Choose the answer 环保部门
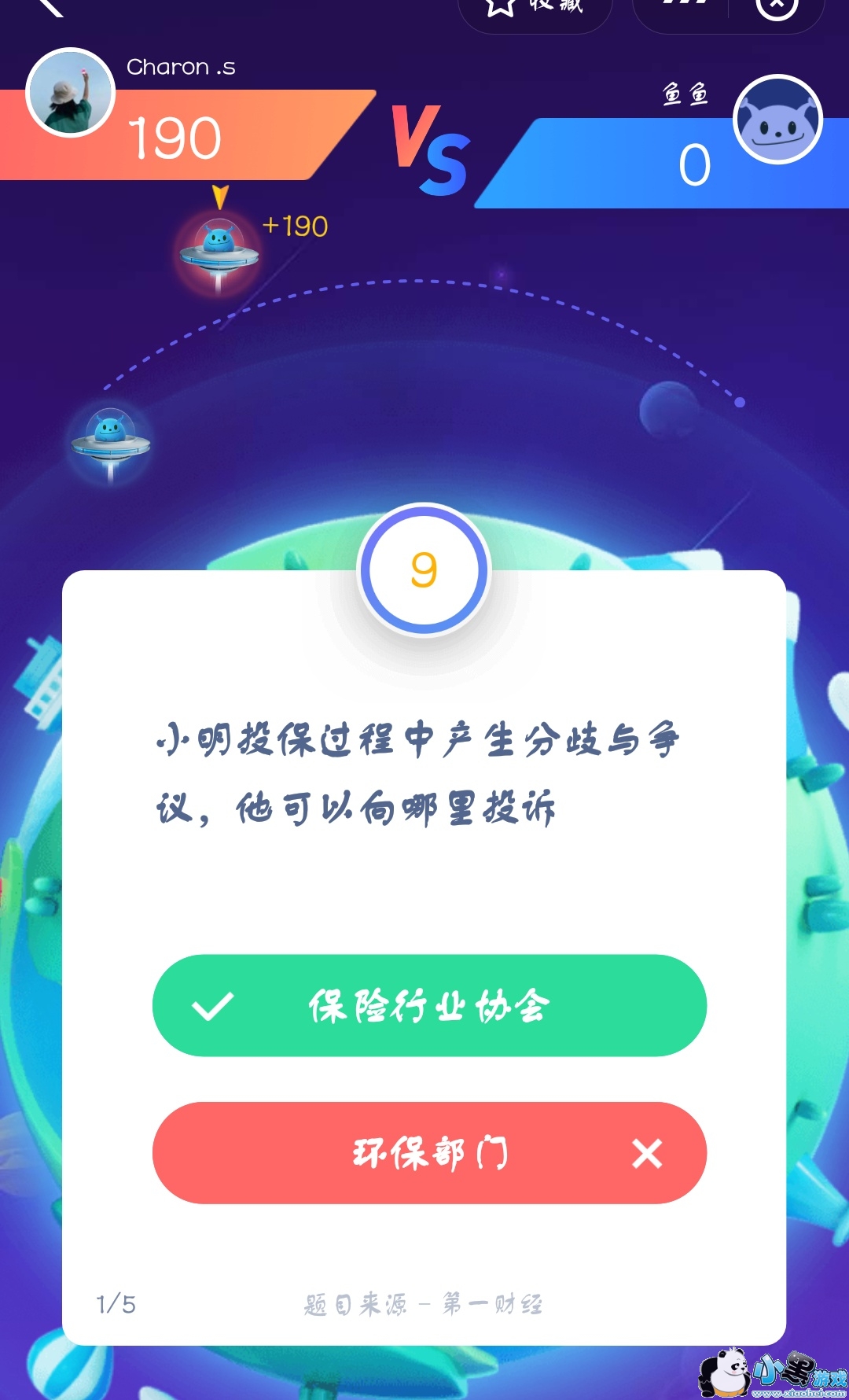The height and width of the screenshot is (1400, 849). pos(429,1152)
